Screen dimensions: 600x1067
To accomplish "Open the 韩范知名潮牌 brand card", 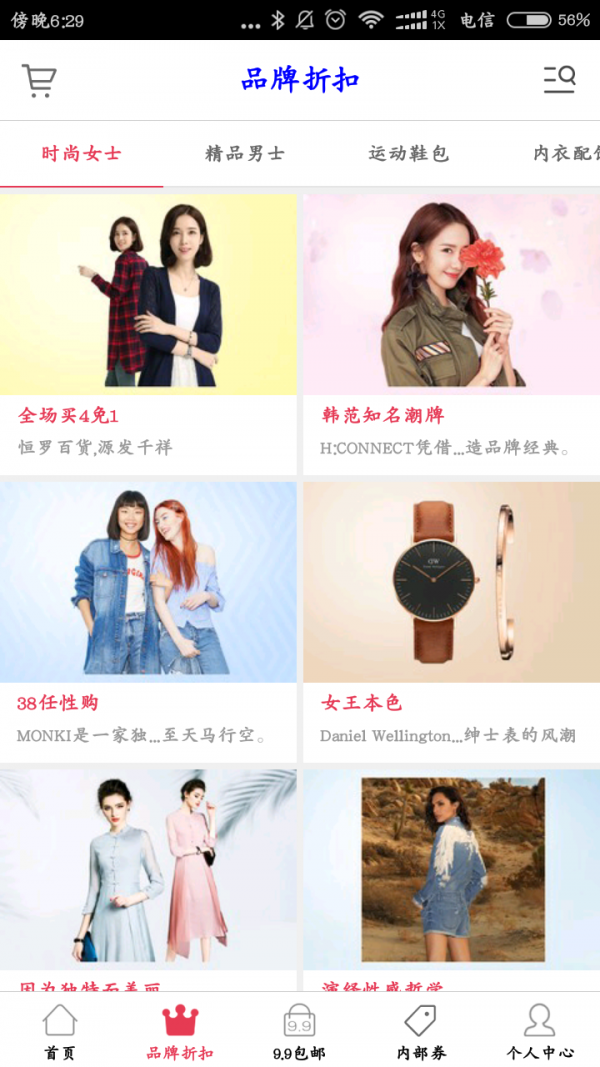I will 452,334.
